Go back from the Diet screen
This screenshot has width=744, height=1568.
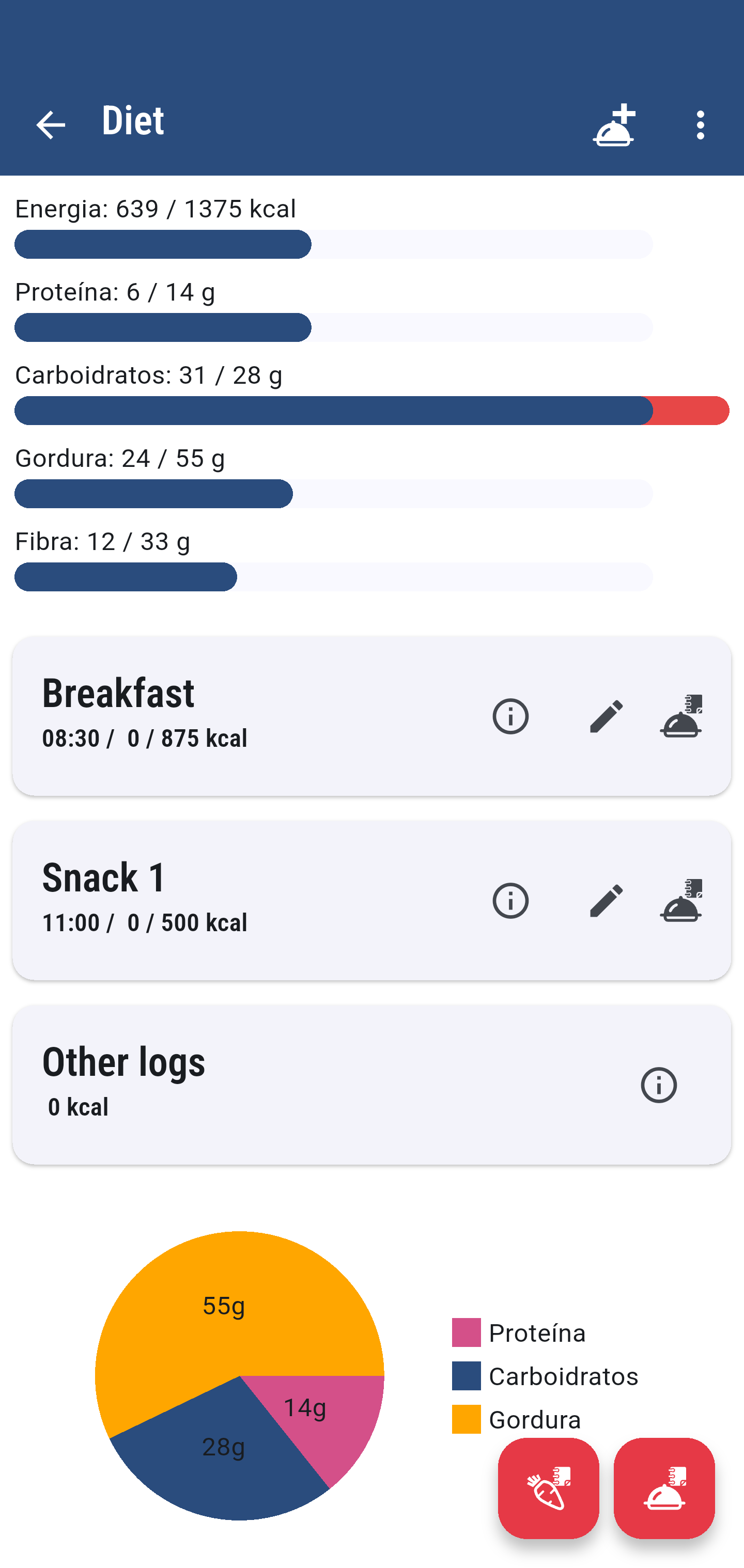(x=51, y=125)
